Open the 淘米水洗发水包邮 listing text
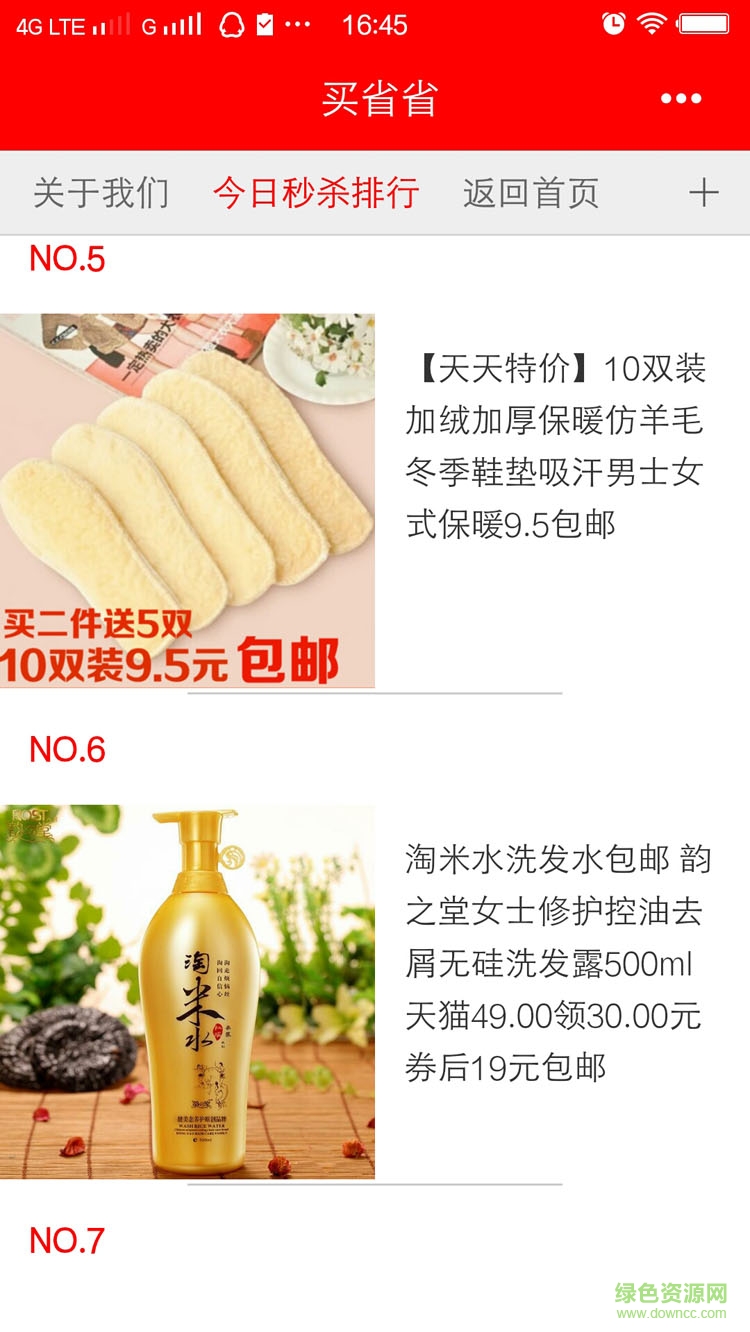 click(x=556, y=963)
